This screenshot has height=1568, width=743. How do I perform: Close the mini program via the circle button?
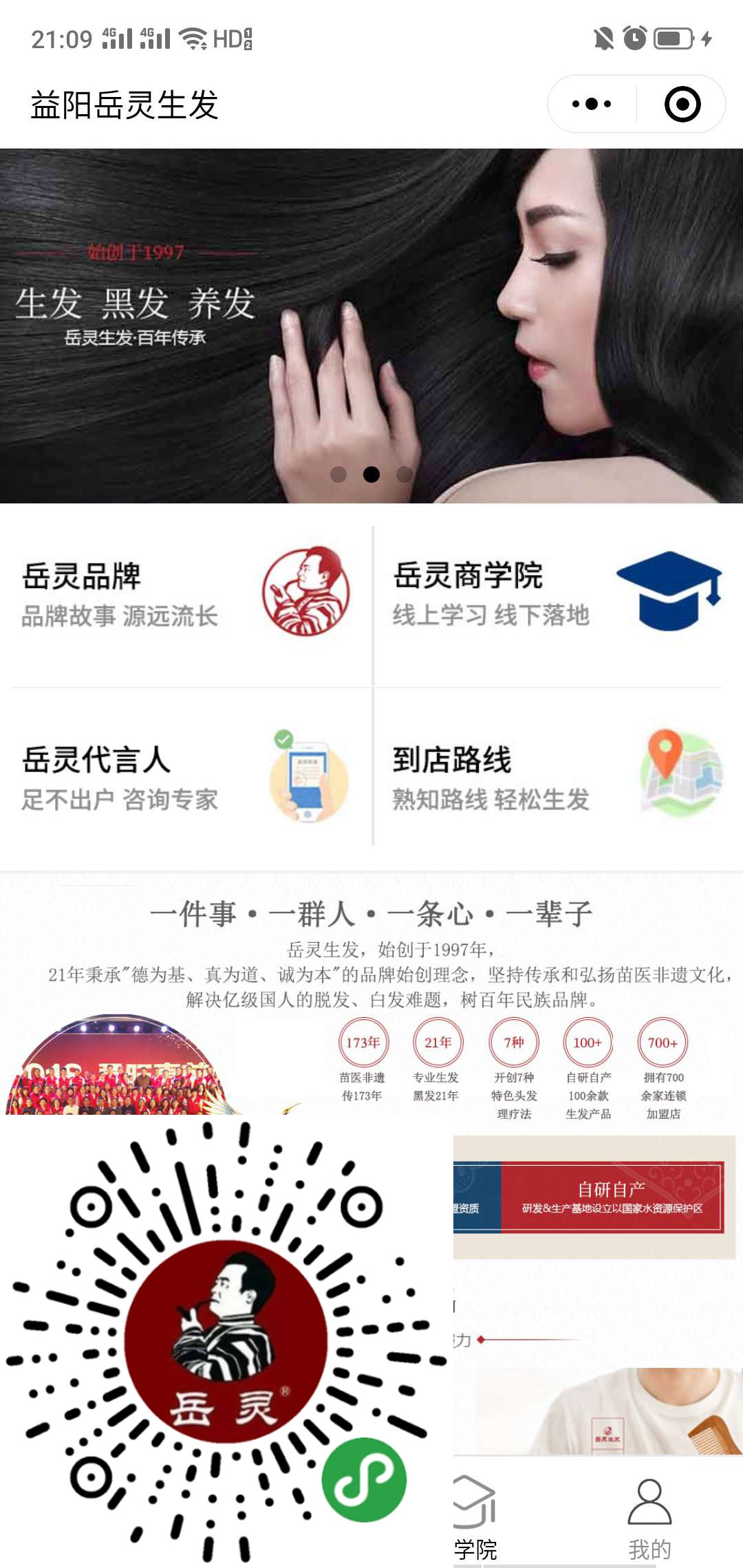682,105
